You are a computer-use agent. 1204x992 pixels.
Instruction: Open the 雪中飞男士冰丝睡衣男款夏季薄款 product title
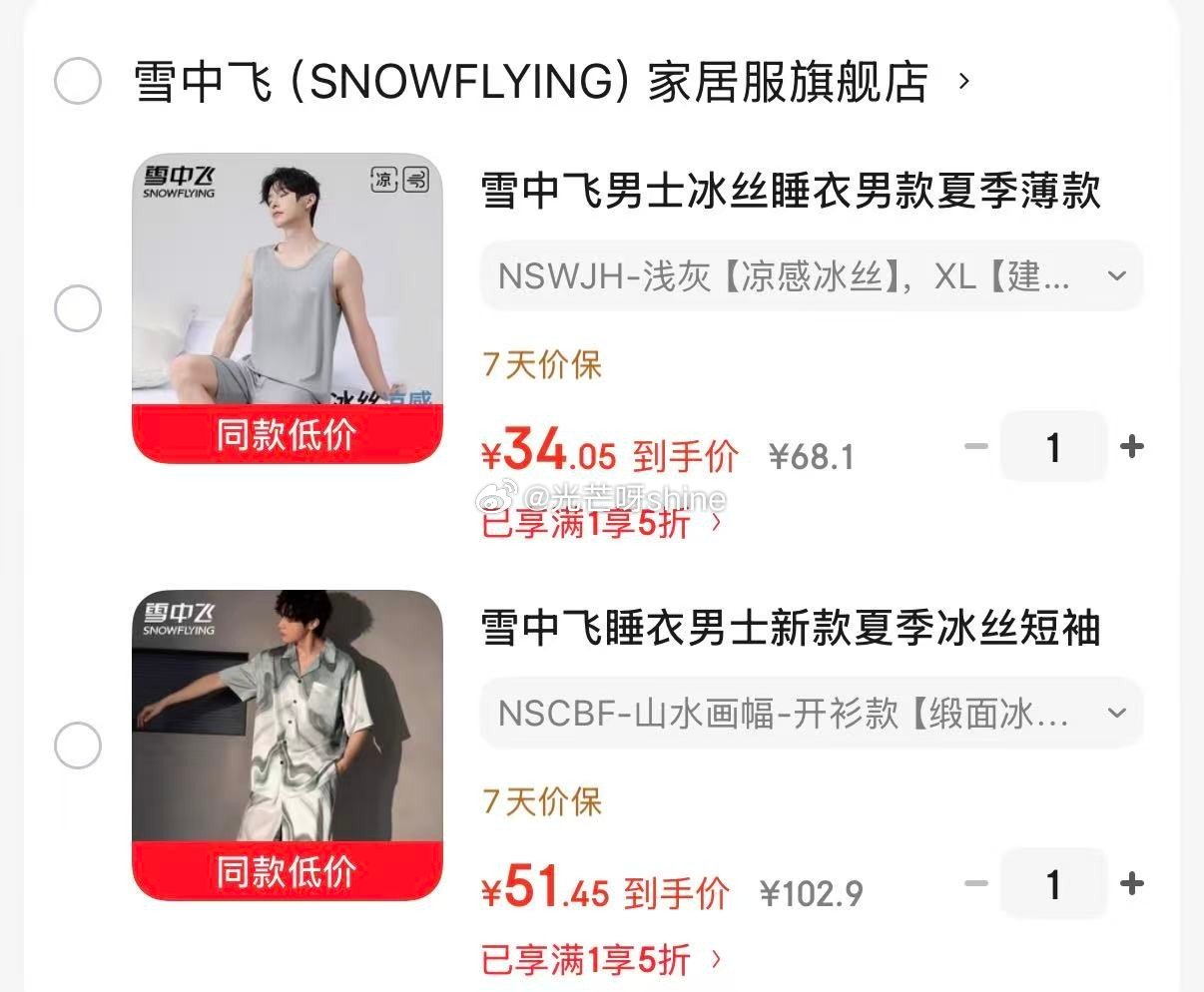tap(791, 191)
